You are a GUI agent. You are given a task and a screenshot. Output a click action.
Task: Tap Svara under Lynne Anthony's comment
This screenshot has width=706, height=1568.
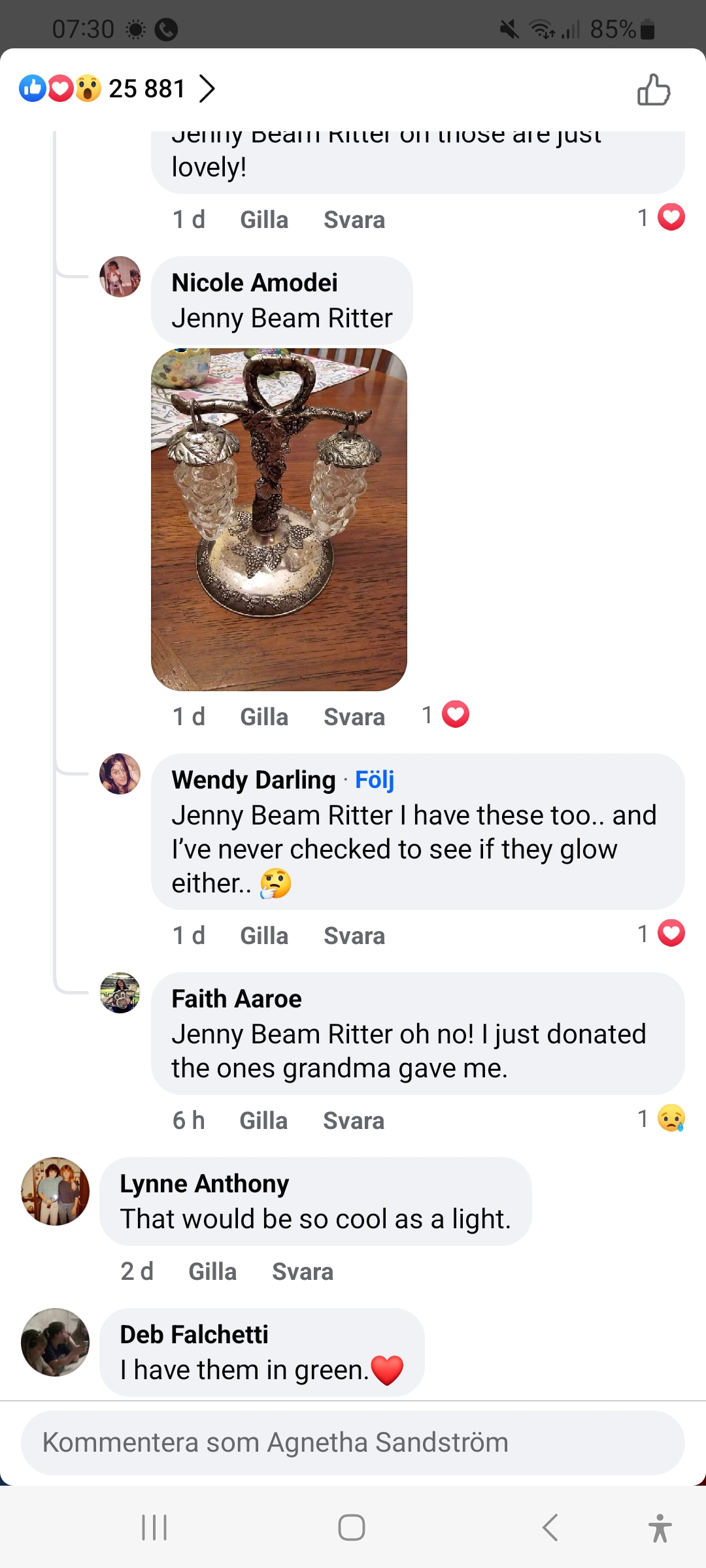[x=303, y=1271]
